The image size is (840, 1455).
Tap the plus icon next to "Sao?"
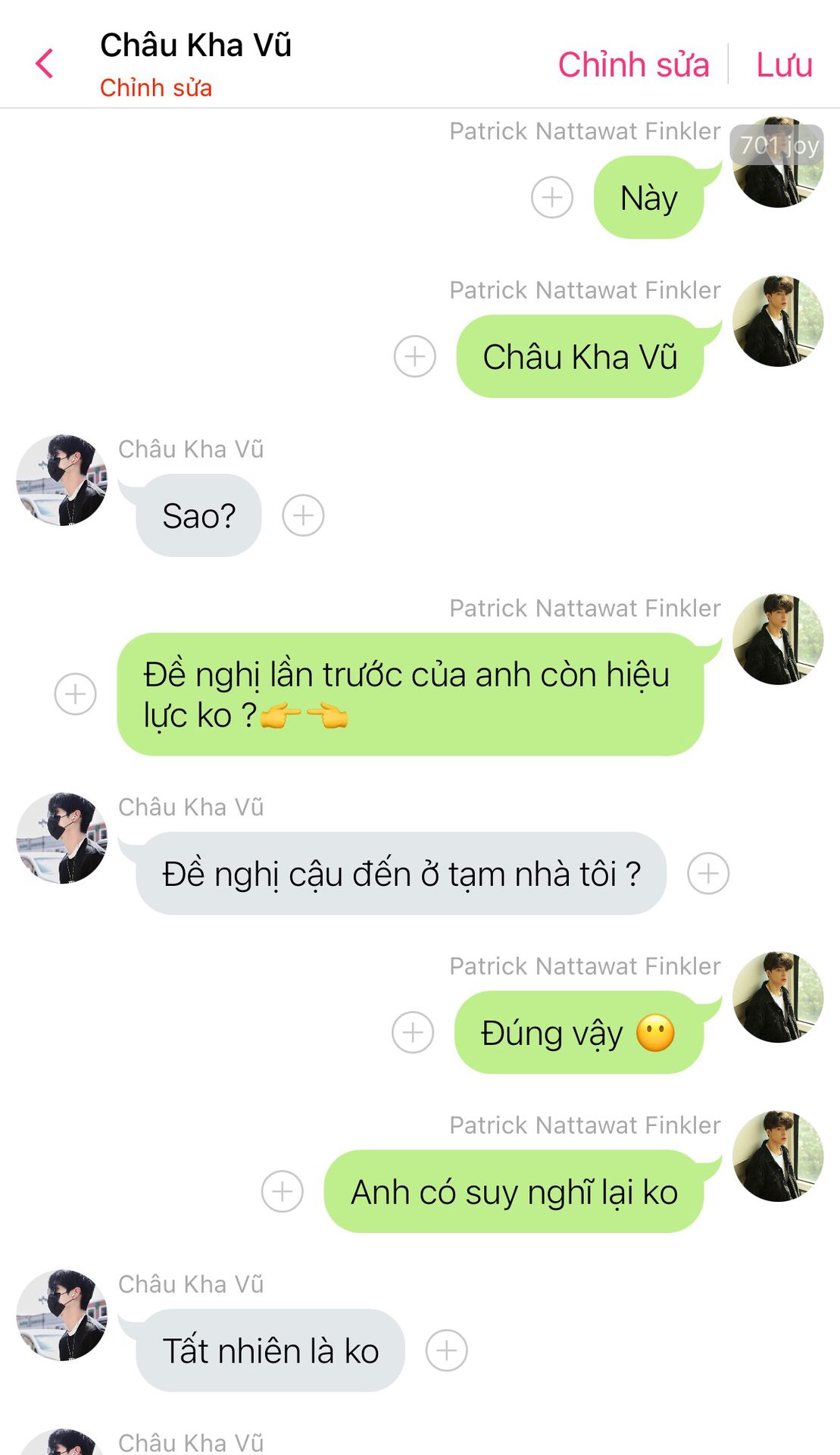(x=303, y=516)
